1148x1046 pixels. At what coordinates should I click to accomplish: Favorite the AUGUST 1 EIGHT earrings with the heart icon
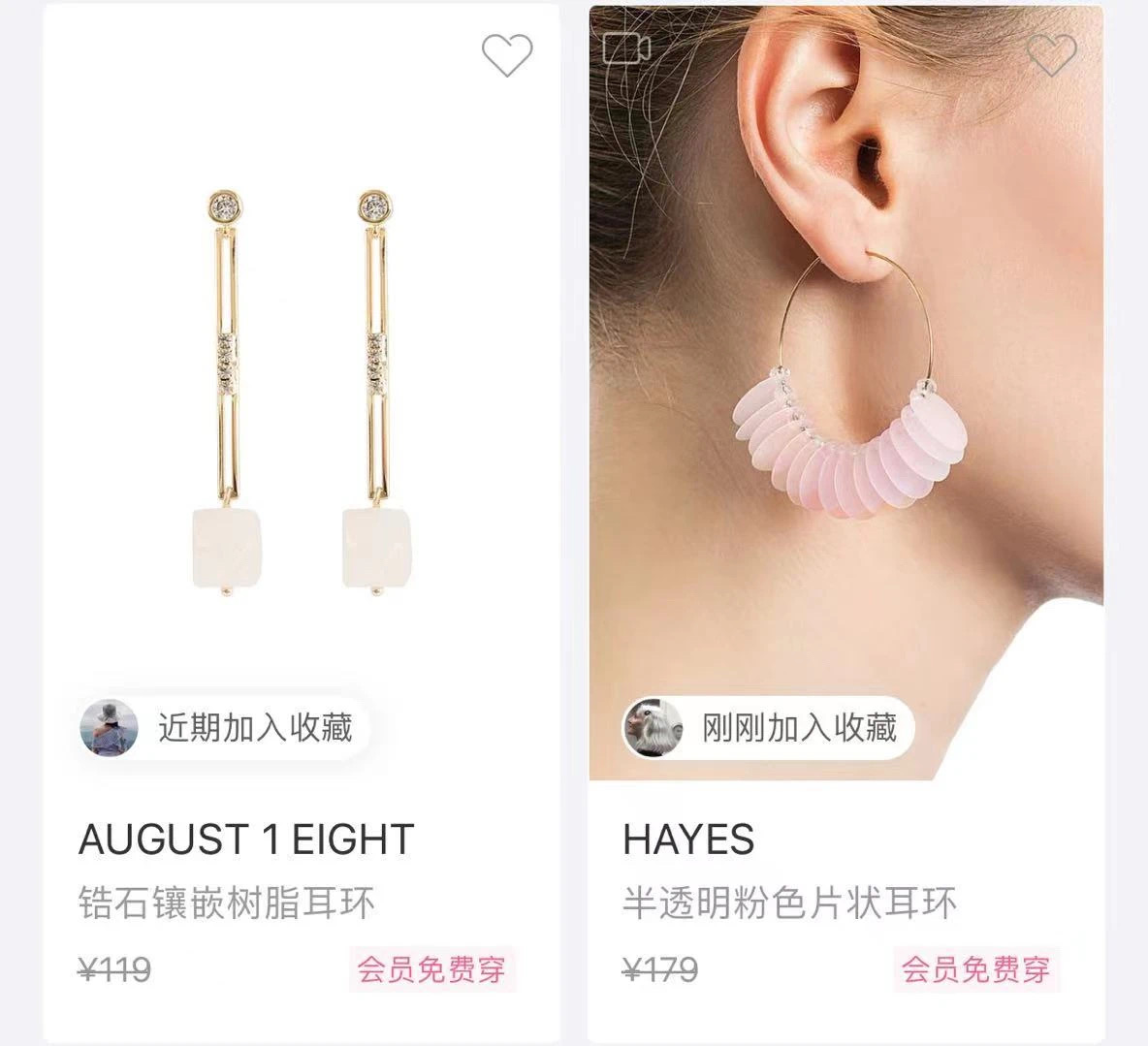click(507, 55)
